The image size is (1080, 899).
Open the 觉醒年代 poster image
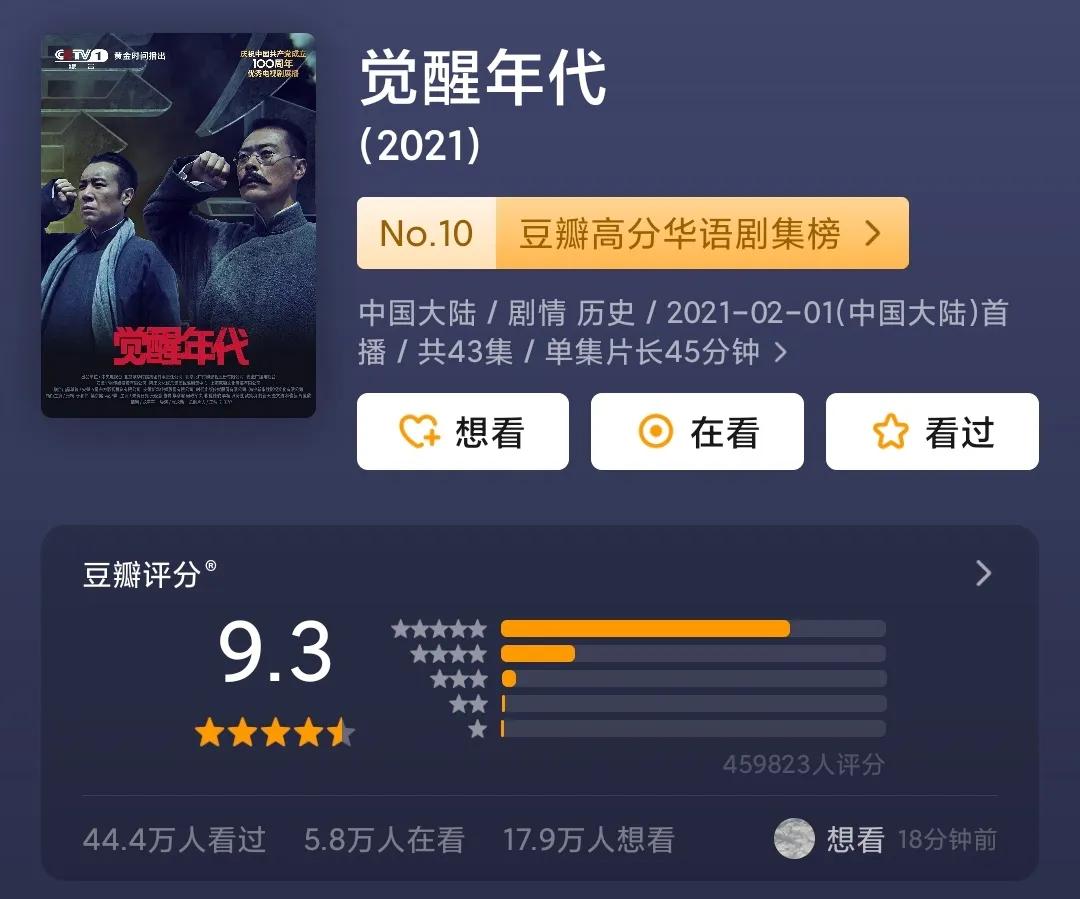tap(178, 225)
